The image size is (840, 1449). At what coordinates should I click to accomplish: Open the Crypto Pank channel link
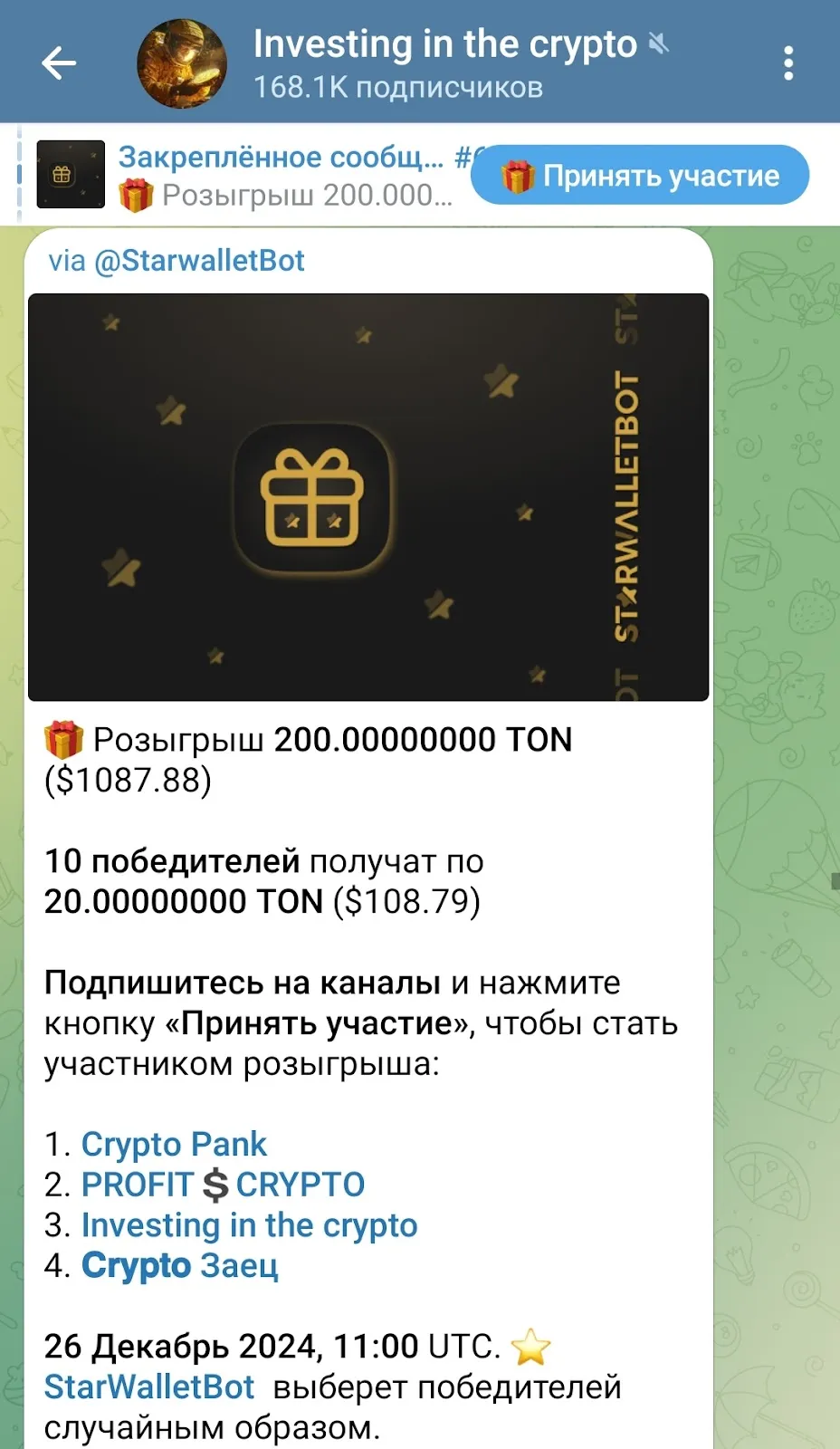pos(174,1145)
